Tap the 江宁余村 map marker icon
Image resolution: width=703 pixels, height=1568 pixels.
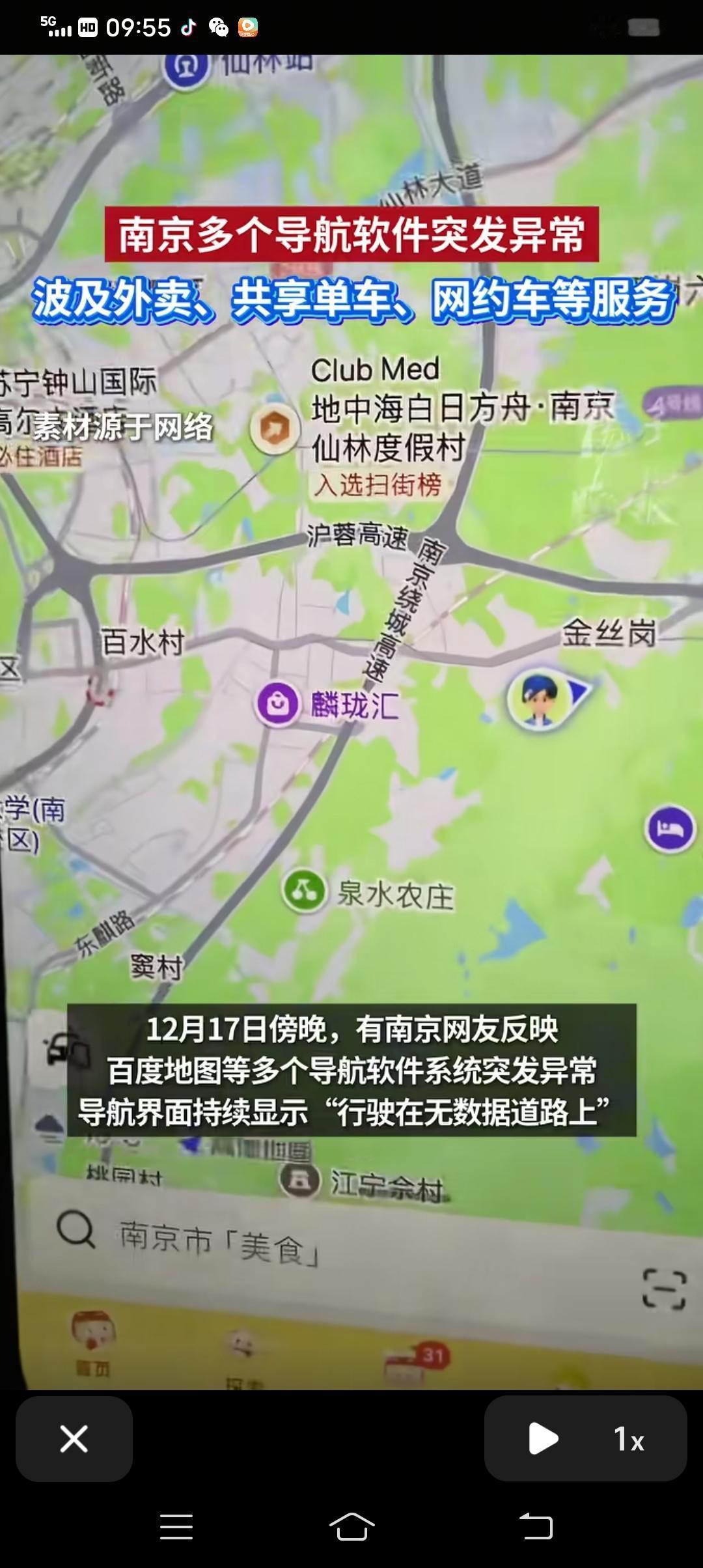[298, 1179]
